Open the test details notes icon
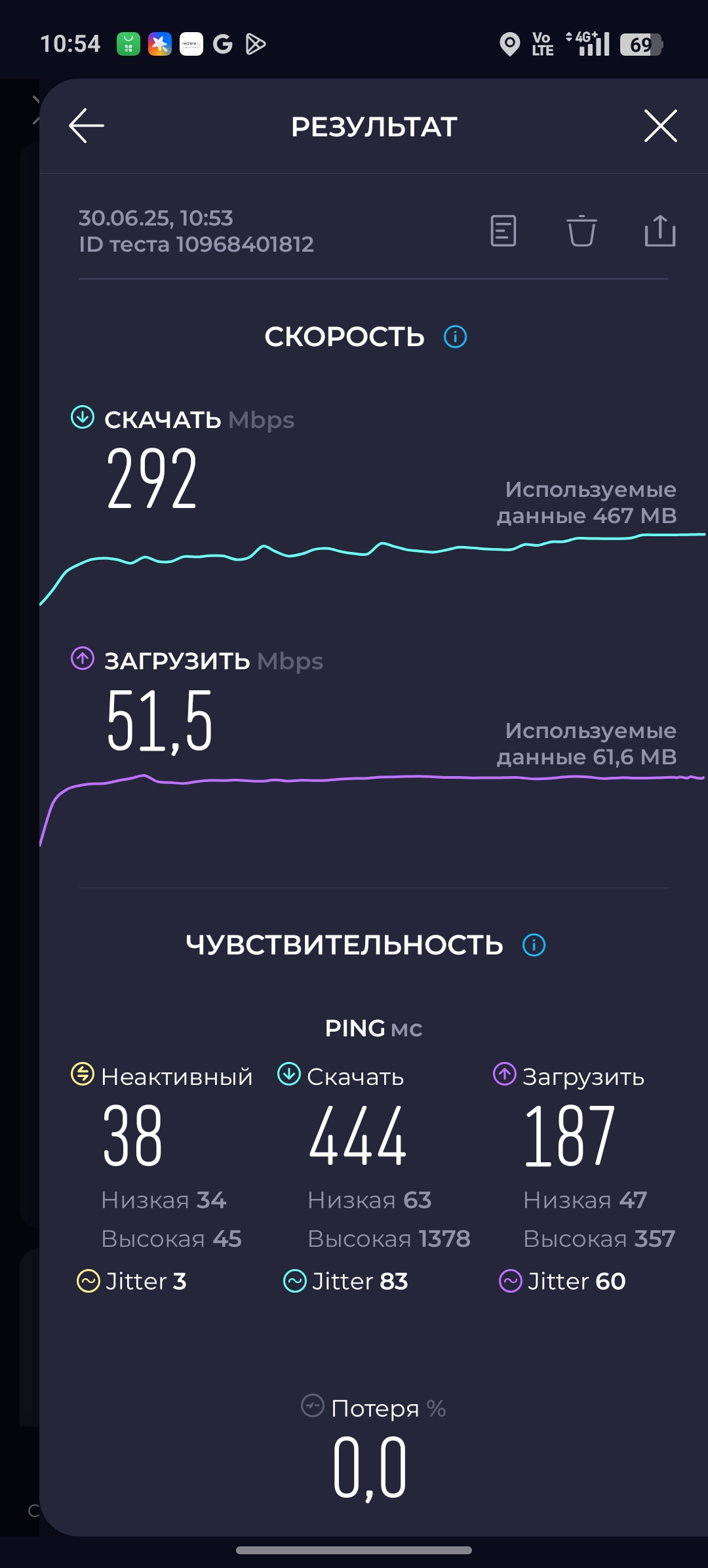 tap(503, 231)
